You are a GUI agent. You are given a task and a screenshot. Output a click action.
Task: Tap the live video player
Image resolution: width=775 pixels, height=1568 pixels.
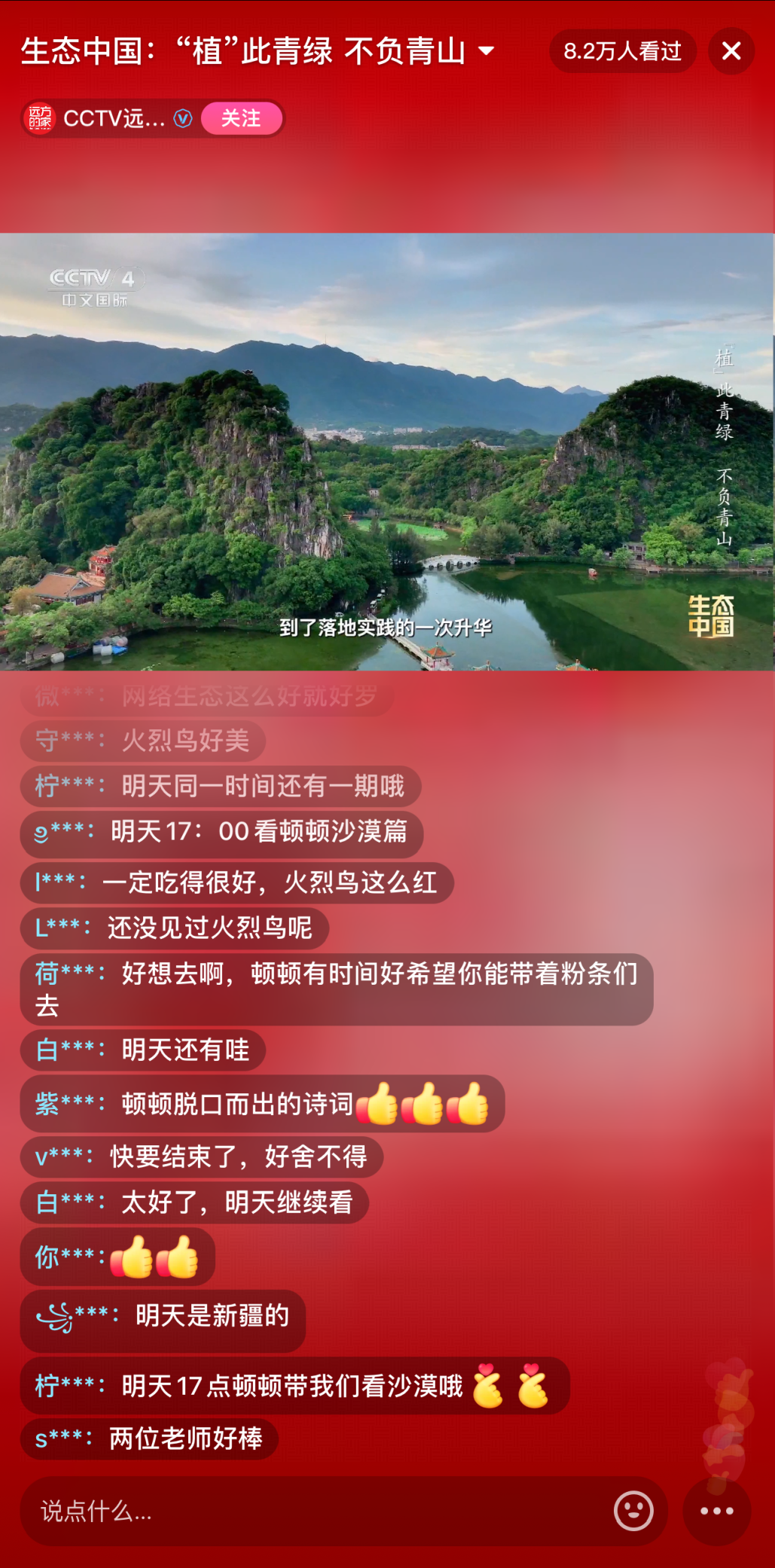(x=387, y=452)
